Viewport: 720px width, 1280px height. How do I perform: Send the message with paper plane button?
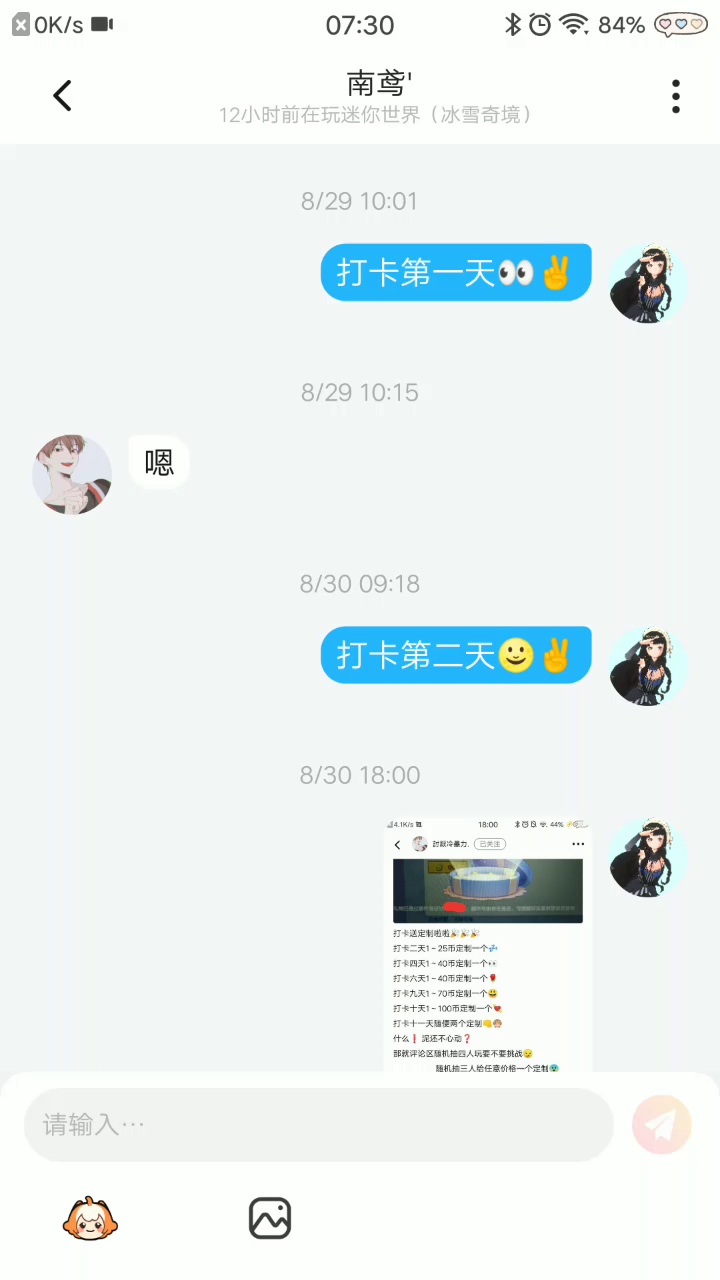[661, 1125]
